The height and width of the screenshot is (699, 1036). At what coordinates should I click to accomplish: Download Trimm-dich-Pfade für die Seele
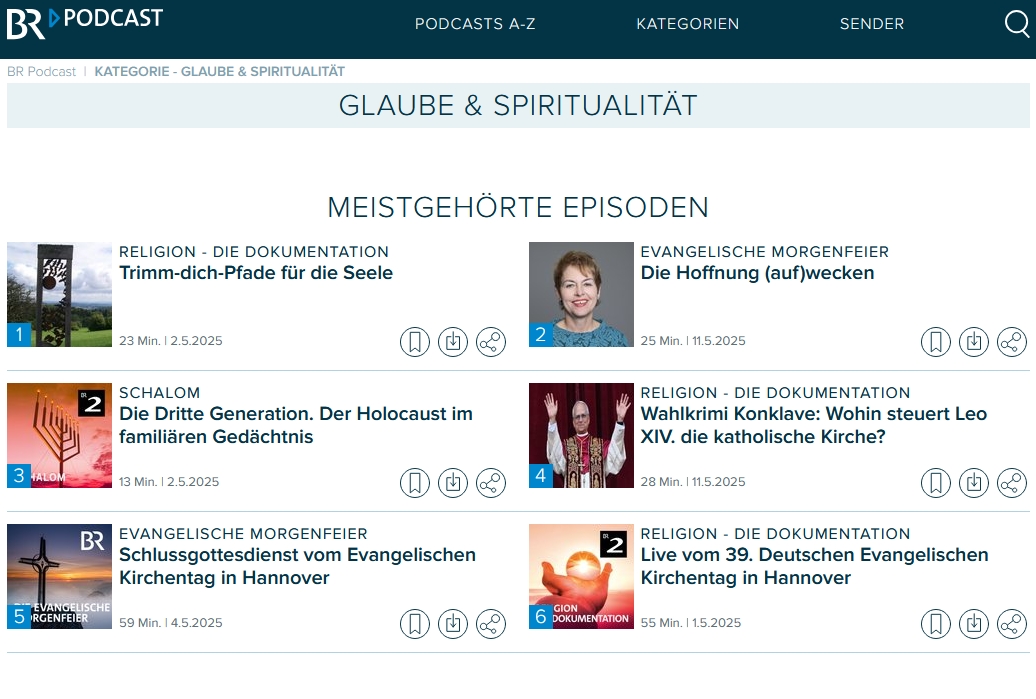coord(453,342)
